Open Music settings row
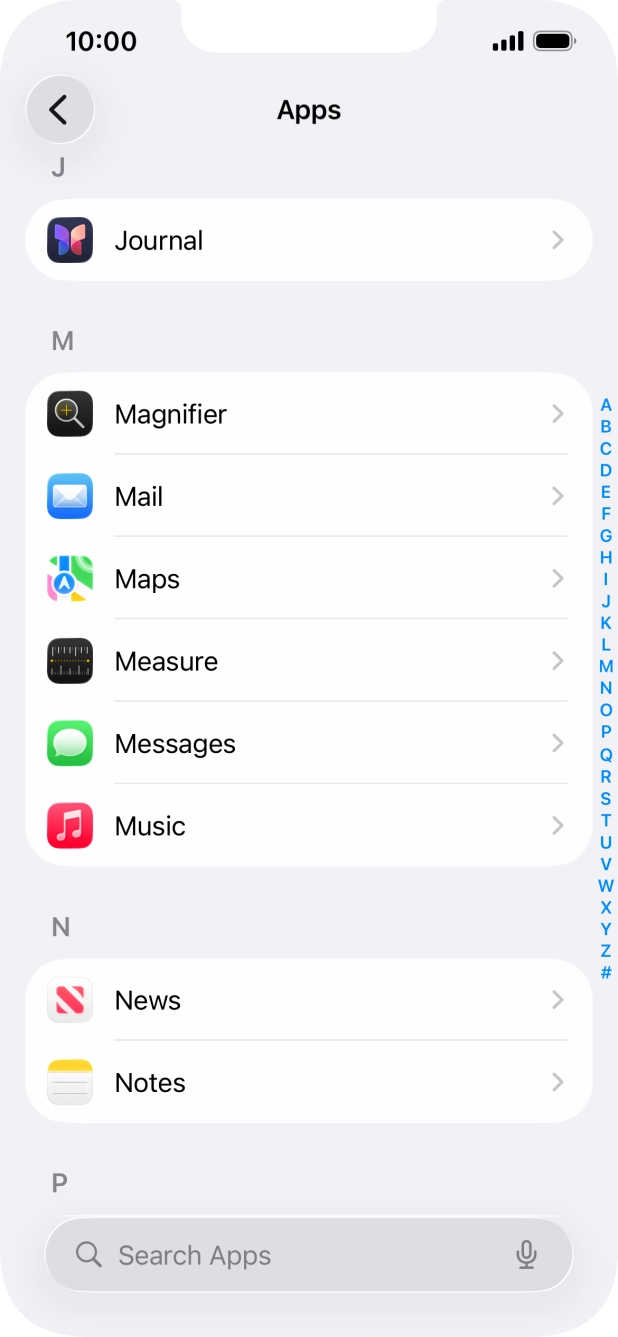The width and height of the screenshot is (618, 1337). [308, 826]
